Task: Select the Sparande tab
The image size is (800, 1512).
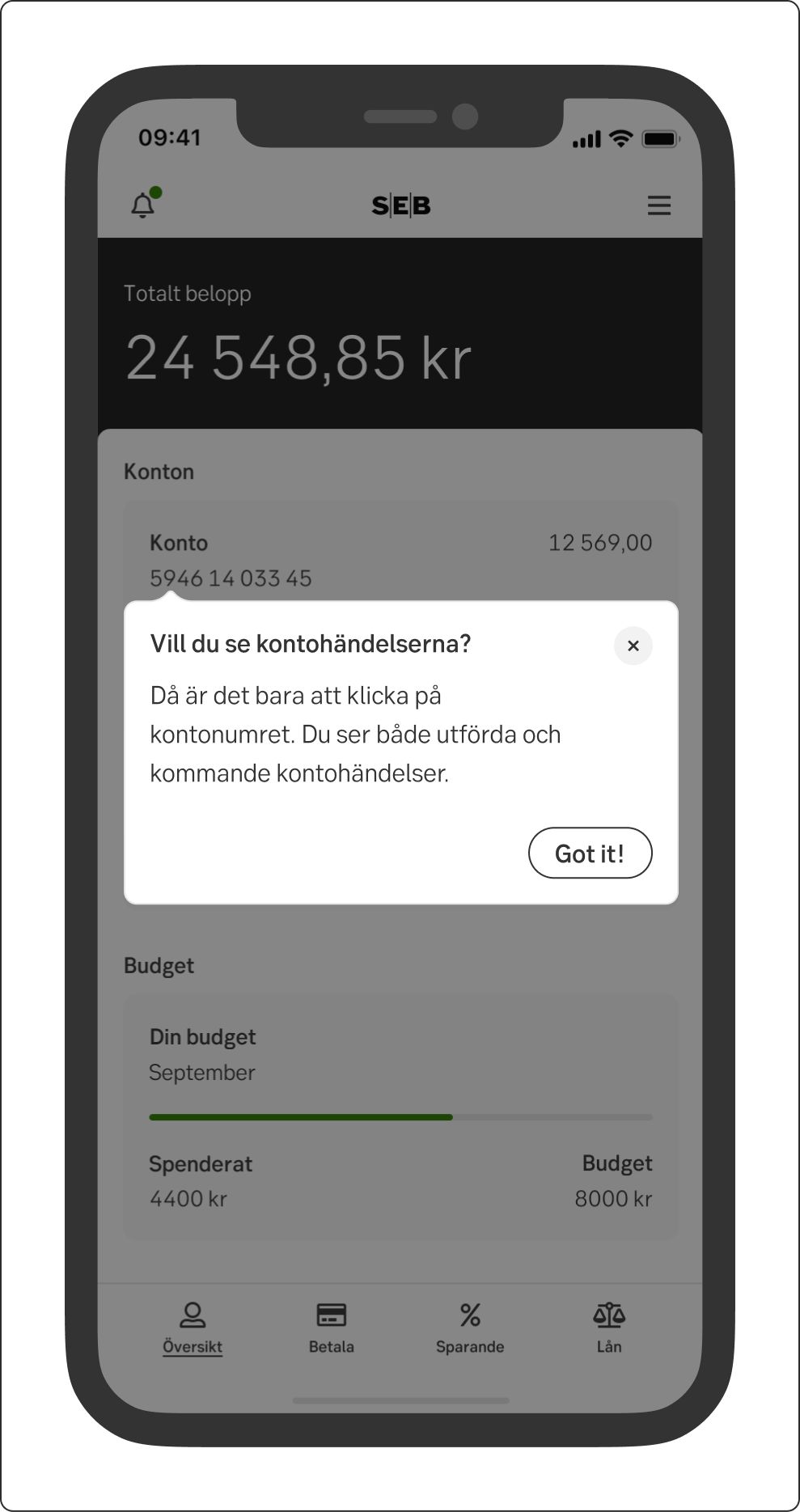Action: [x=470, y=1328]
